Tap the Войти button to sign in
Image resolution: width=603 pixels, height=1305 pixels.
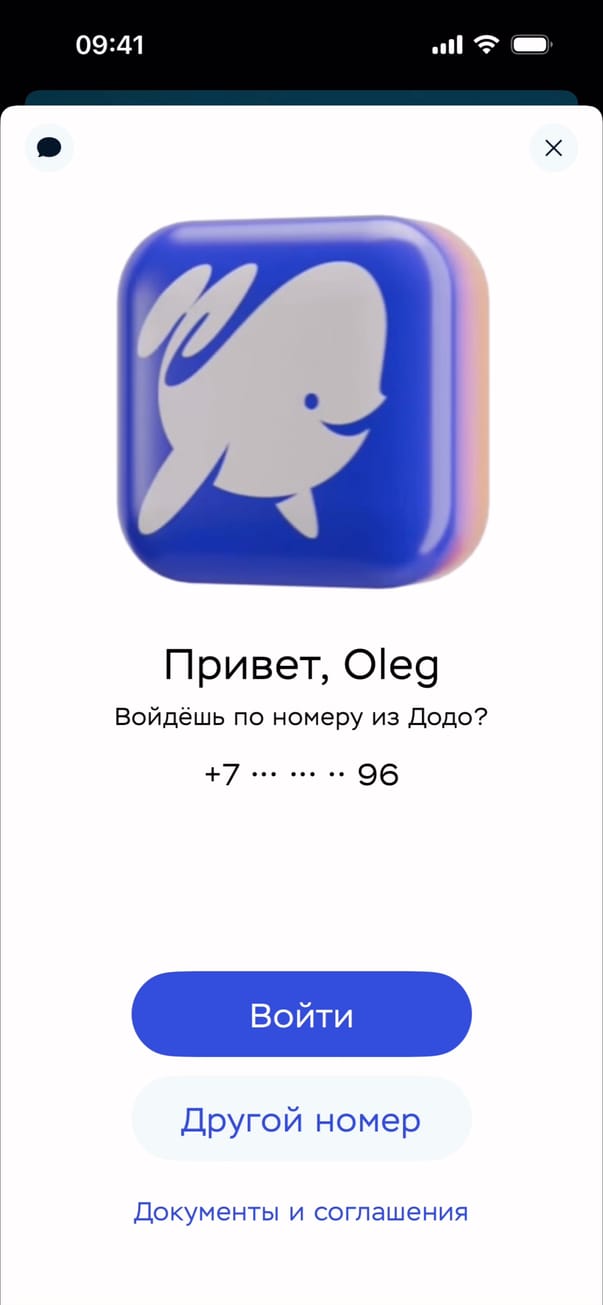click(x=301, y=1014)
